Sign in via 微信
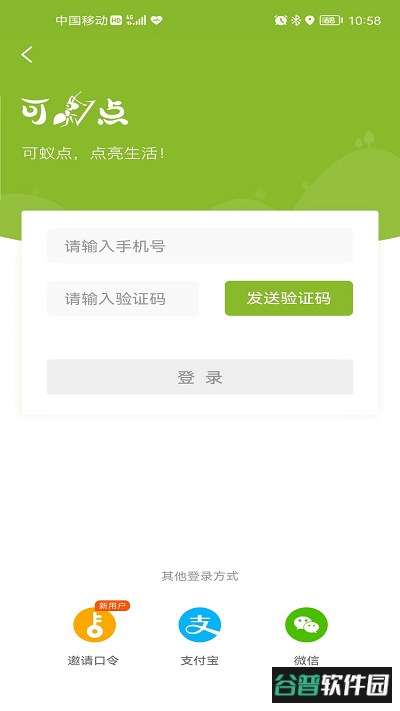Viewport: 400px width, 711px height. point(306,636)
